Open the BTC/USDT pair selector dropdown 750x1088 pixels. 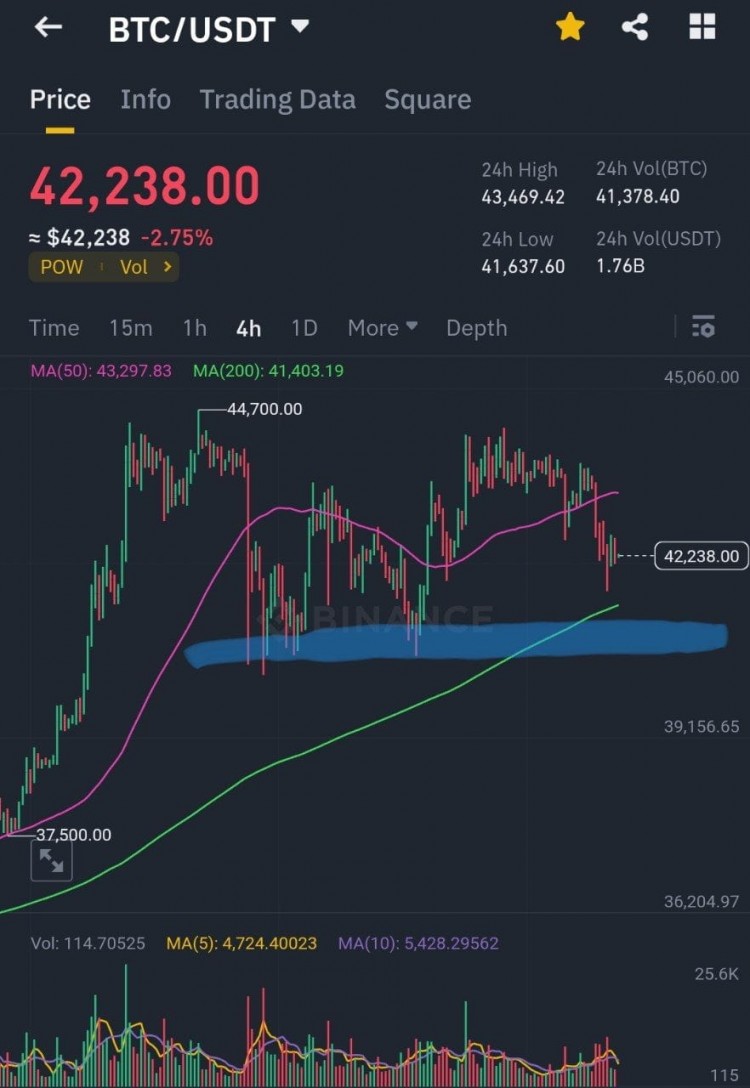point(299,27)
